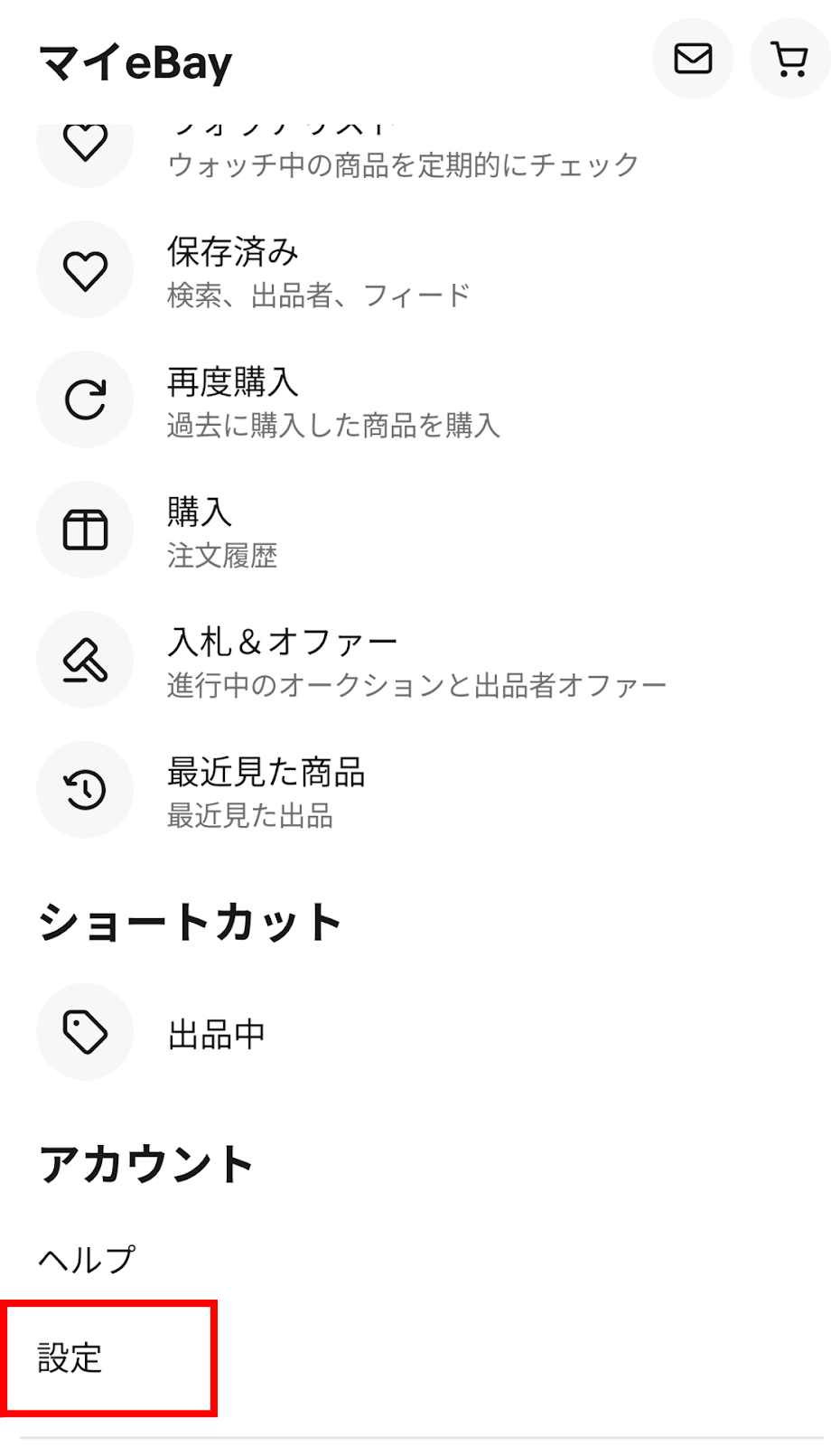Viewport: 840px width, 1446px height.
Task: Open 入札＆オファー bids and offers
Action: (x=420, y=660)
